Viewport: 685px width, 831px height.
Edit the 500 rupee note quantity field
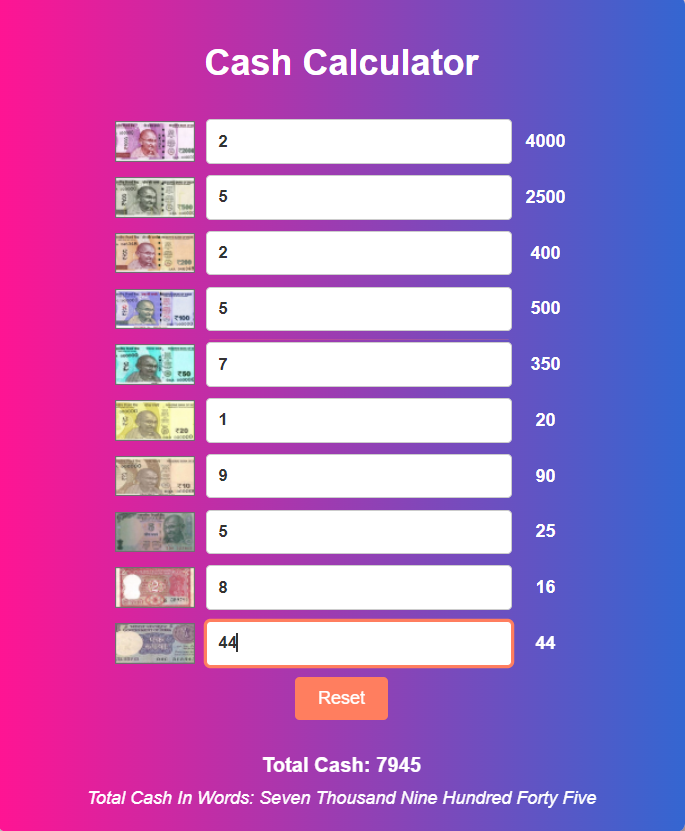pyautogui.click(x=358, y=197)
